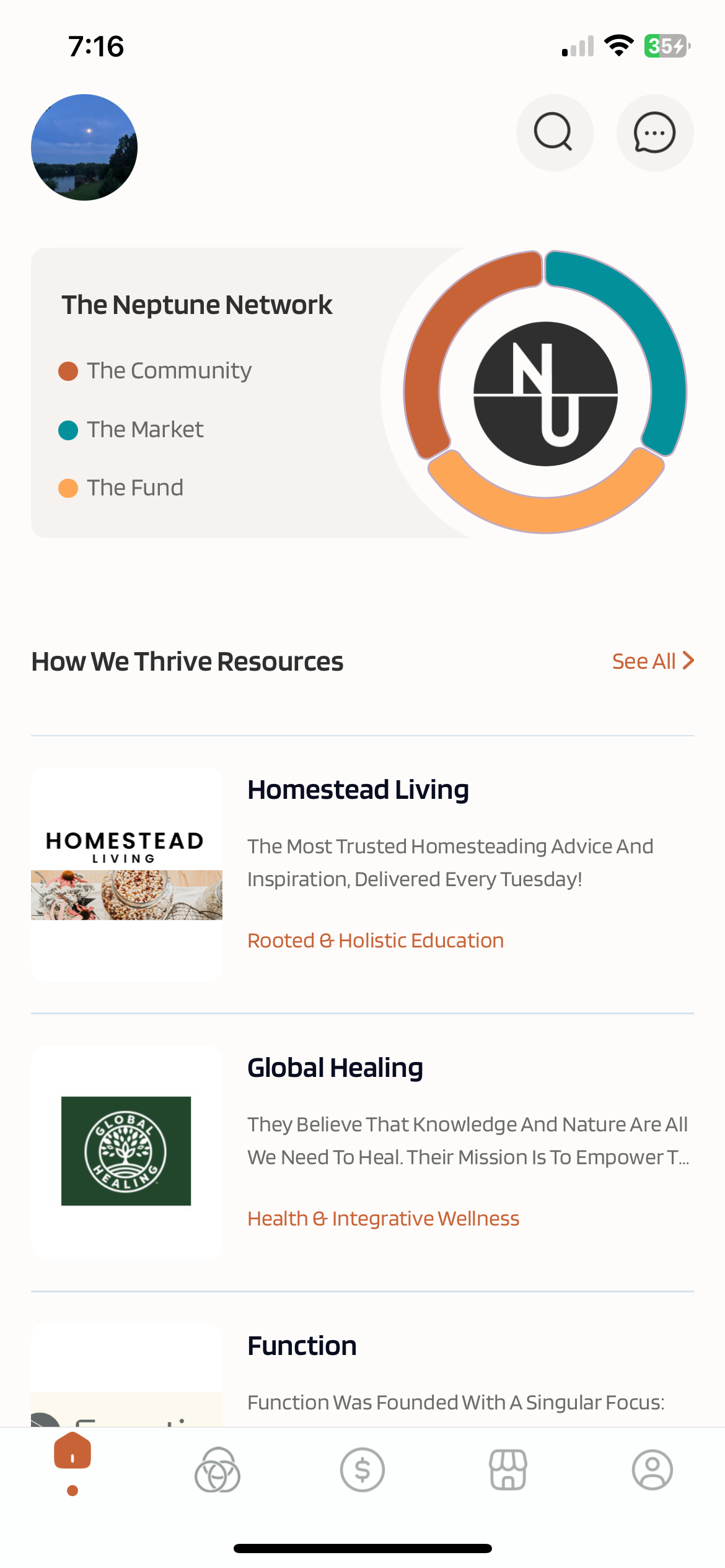Viewport: 725px width, 1568px height.
Task: Open the Homestead Living resource
Action: [x=358, y=790]
